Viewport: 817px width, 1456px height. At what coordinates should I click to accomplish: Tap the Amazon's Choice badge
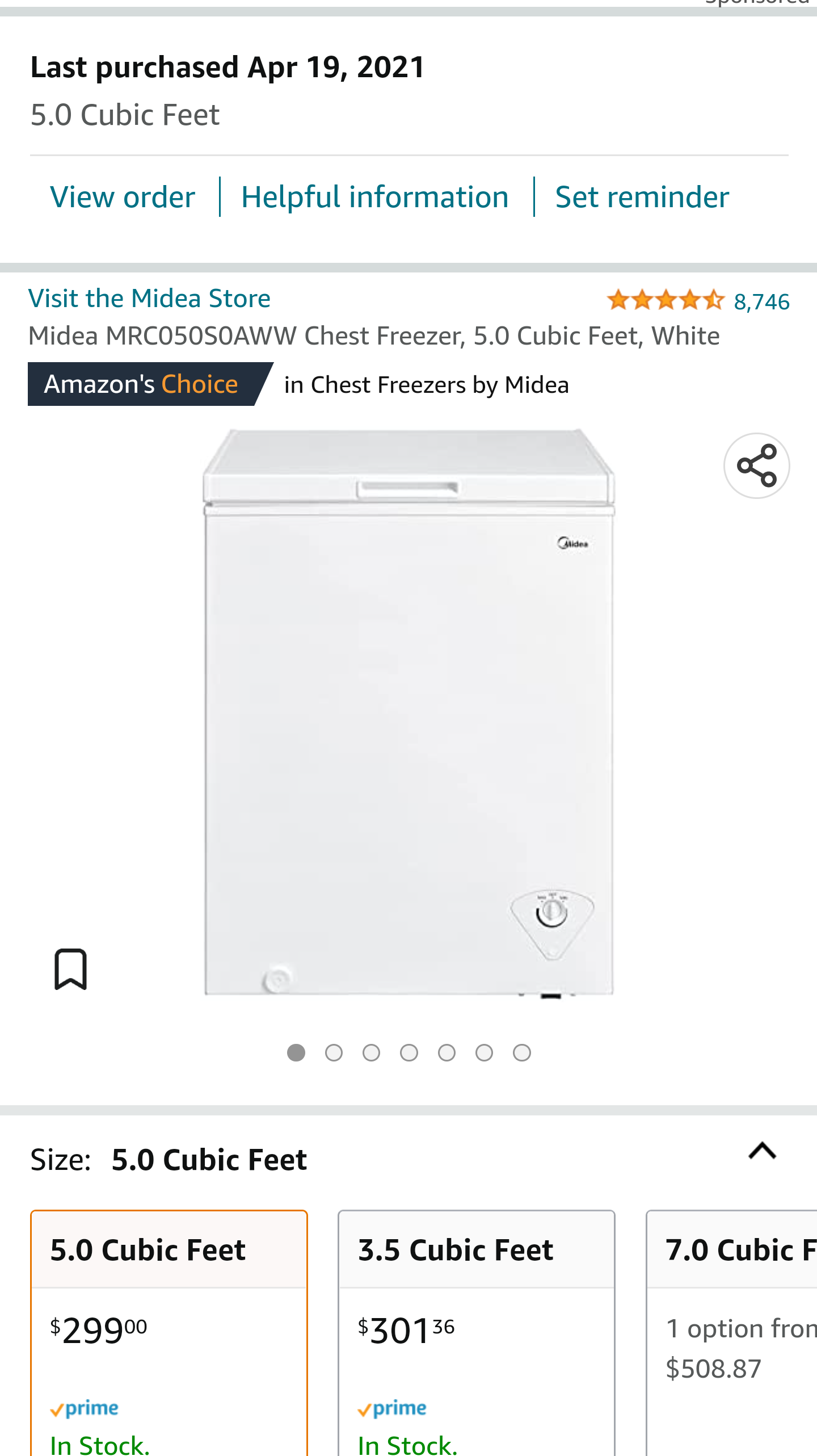(x=142, y=384)
